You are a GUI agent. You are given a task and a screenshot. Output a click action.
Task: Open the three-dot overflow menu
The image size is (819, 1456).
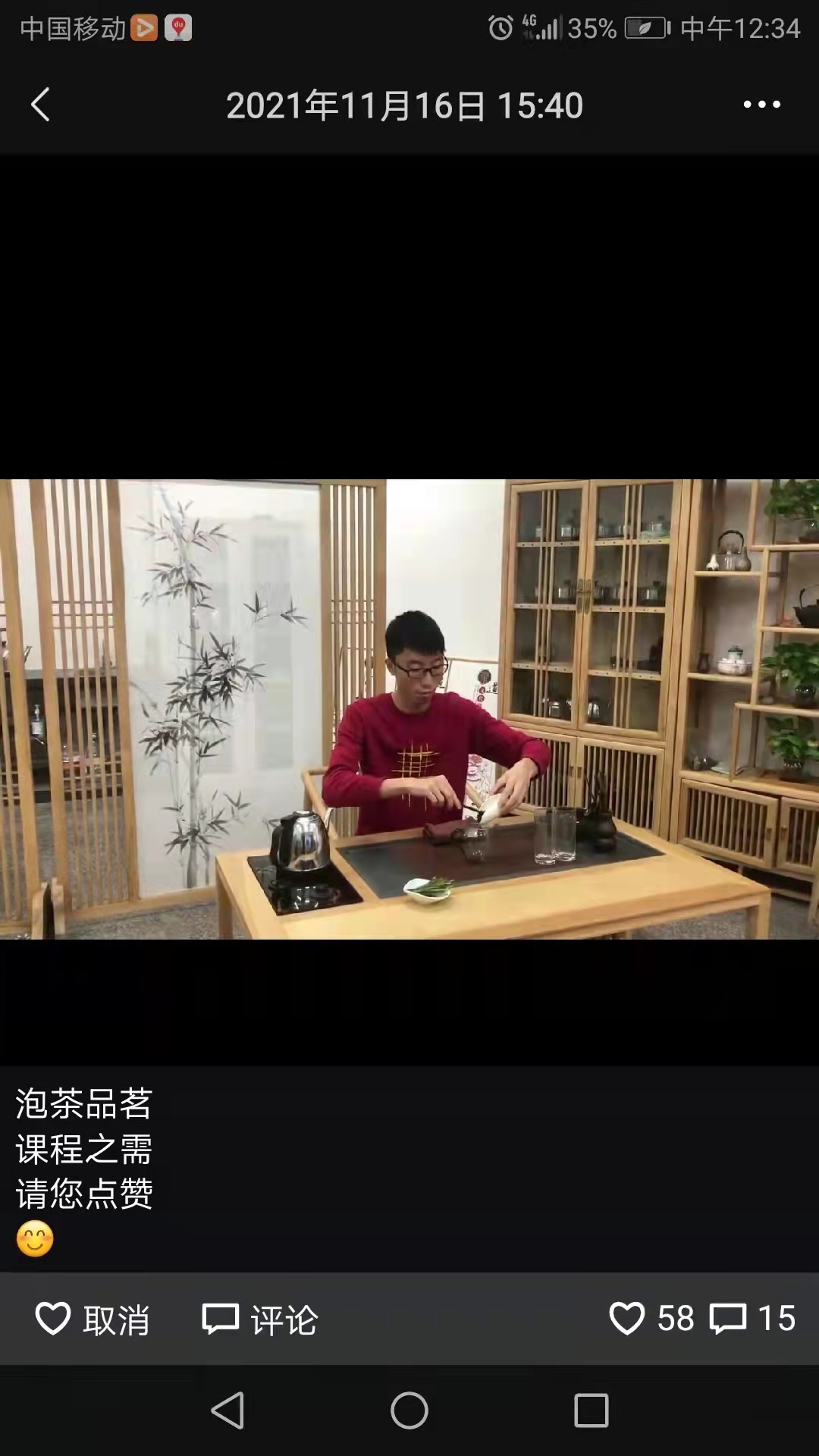coord(761,105)
